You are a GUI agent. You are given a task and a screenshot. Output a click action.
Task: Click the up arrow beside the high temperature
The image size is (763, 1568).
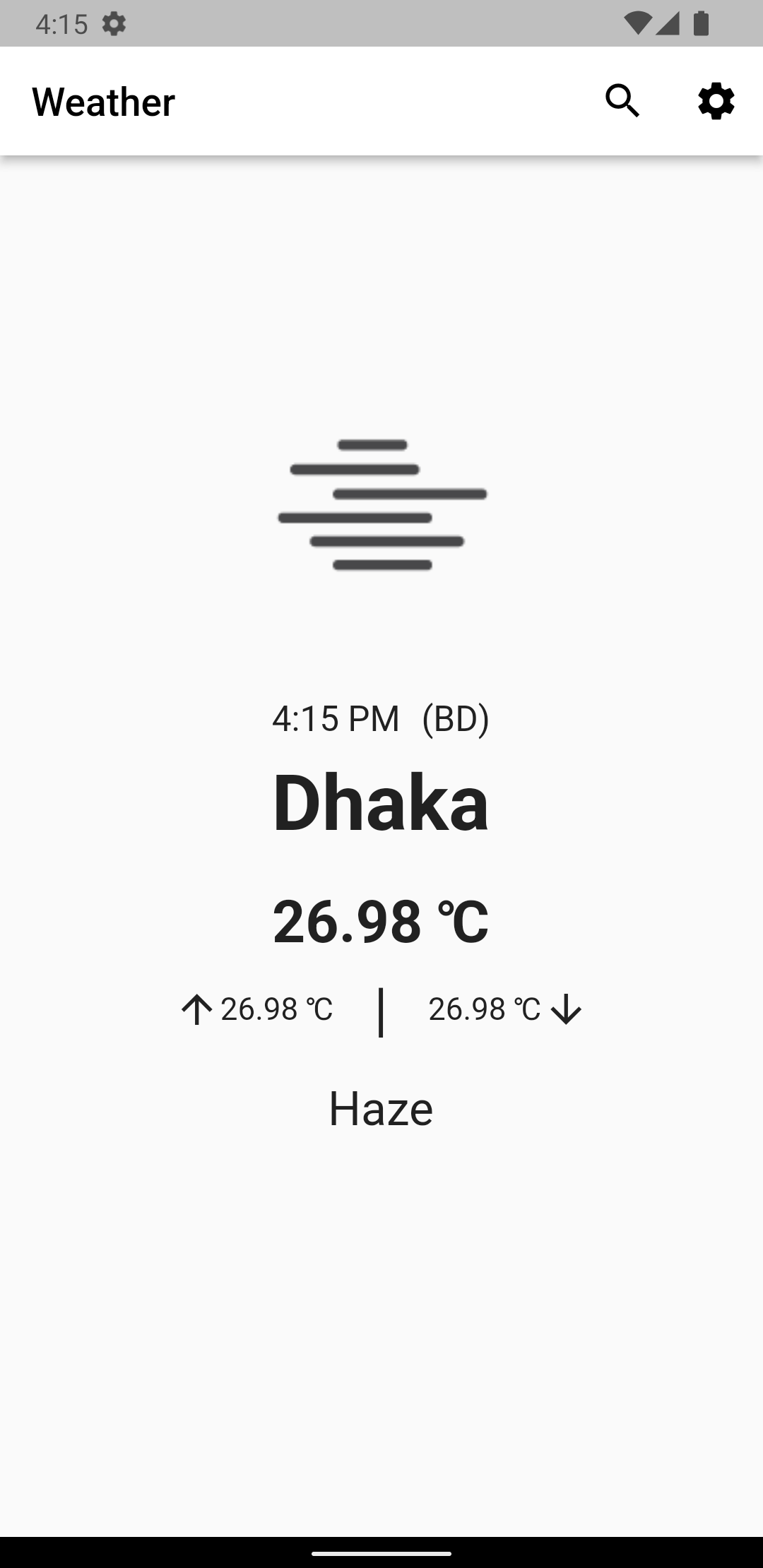pyautogui.click(x=196, y=1009)
